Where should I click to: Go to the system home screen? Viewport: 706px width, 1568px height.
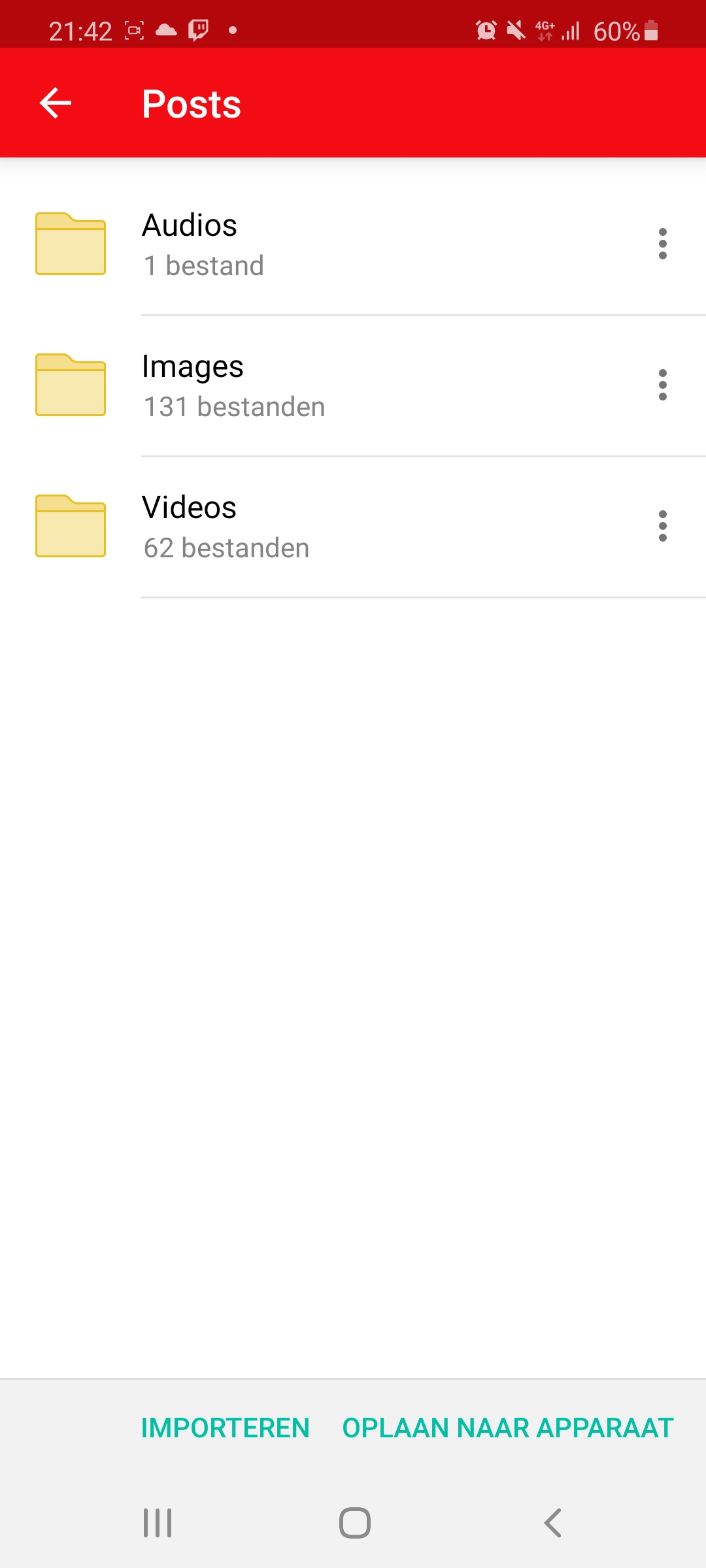point(354,1523)
